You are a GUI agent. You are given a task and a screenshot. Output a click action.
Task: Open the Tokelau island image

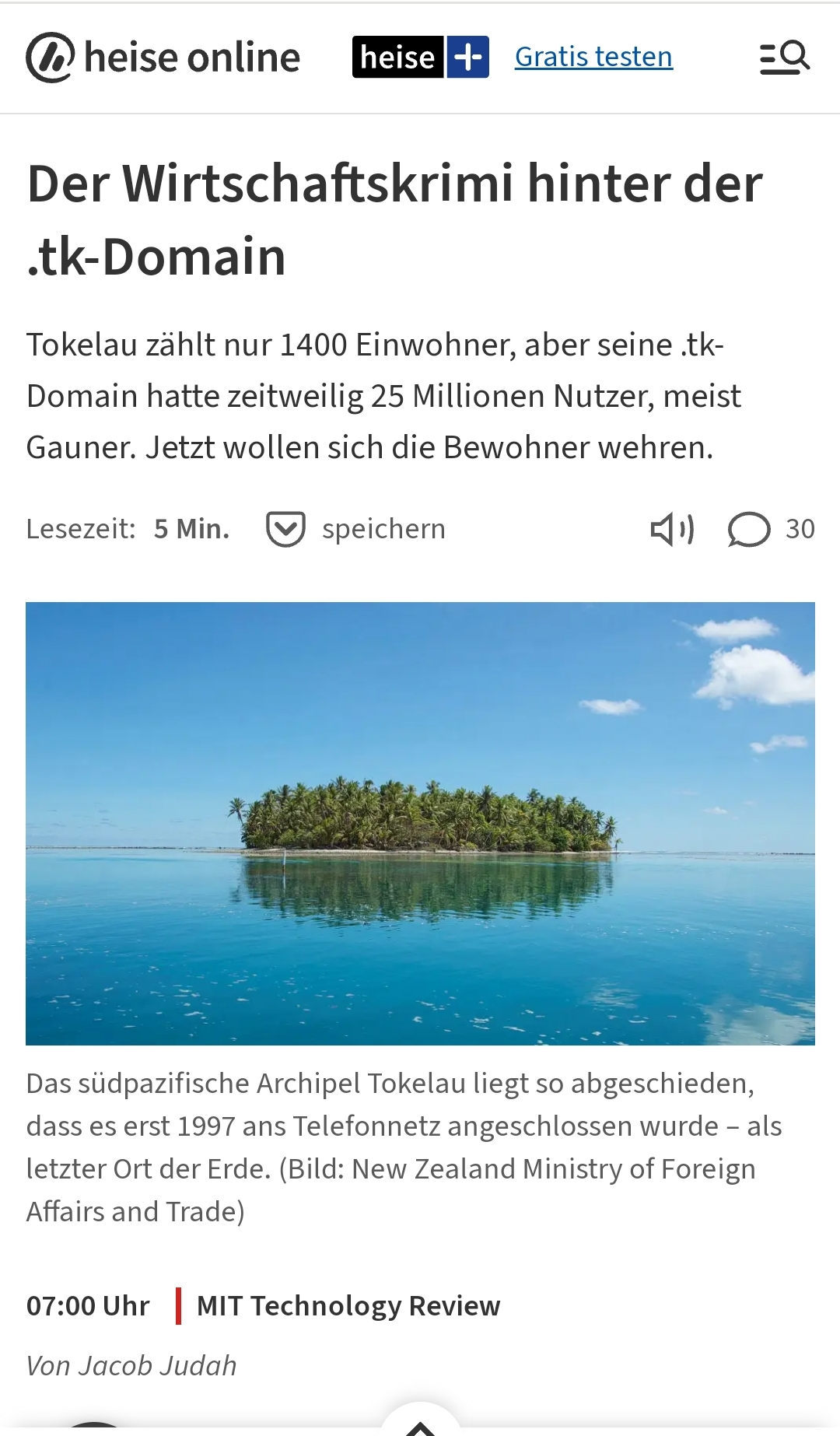click(420, 823)
